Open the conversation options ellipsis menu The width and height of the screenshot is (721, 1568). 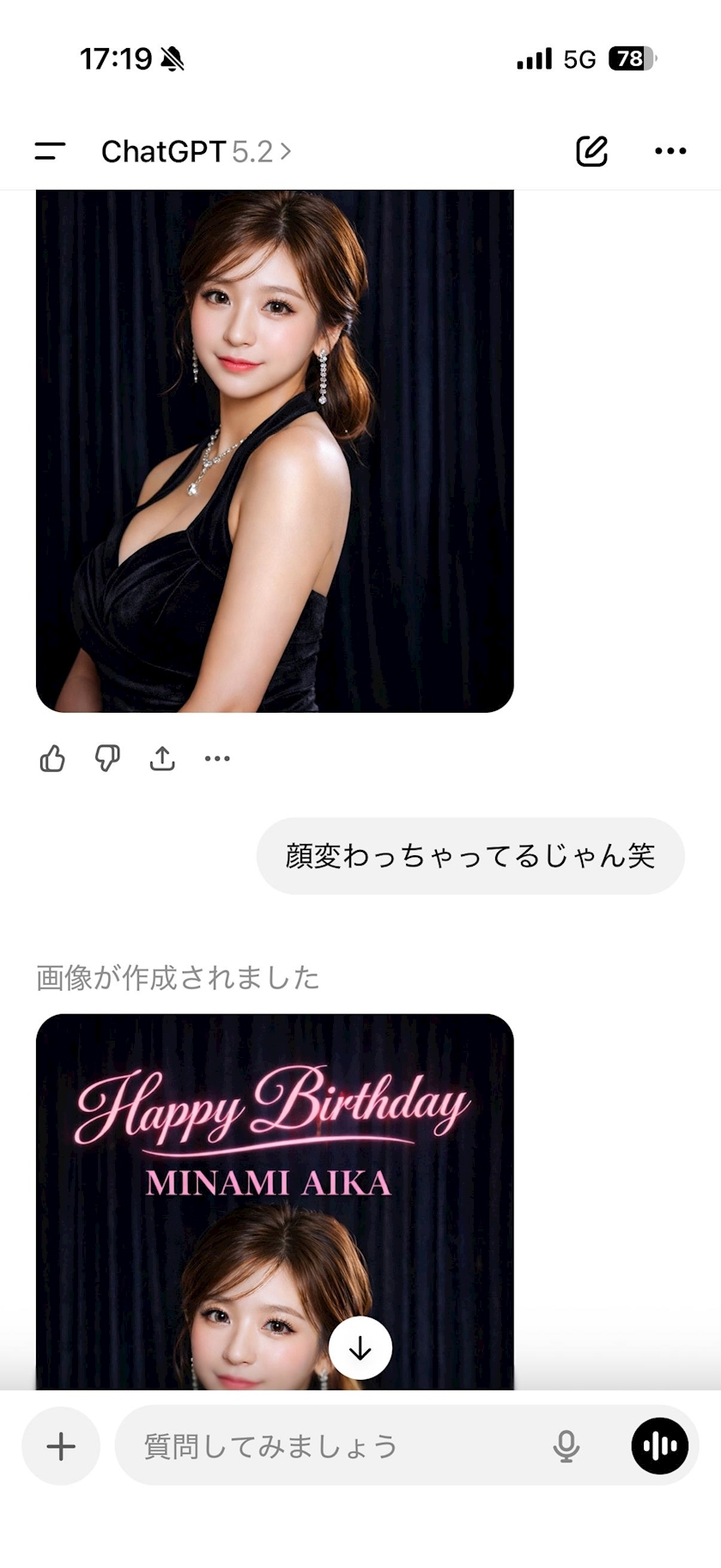point(669,151)
